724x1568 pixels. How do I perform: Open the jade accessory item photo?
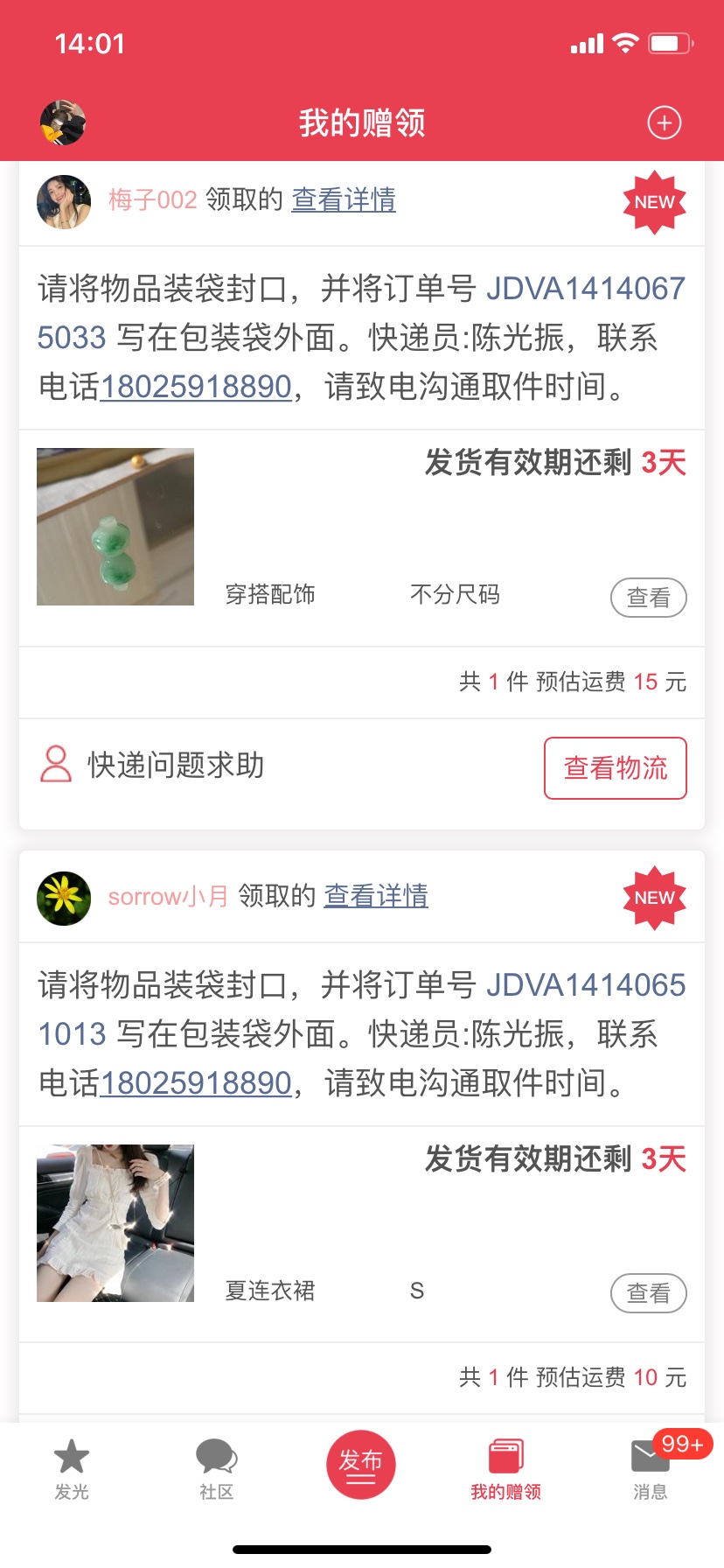pyautogui.click(x=115, y=527)
